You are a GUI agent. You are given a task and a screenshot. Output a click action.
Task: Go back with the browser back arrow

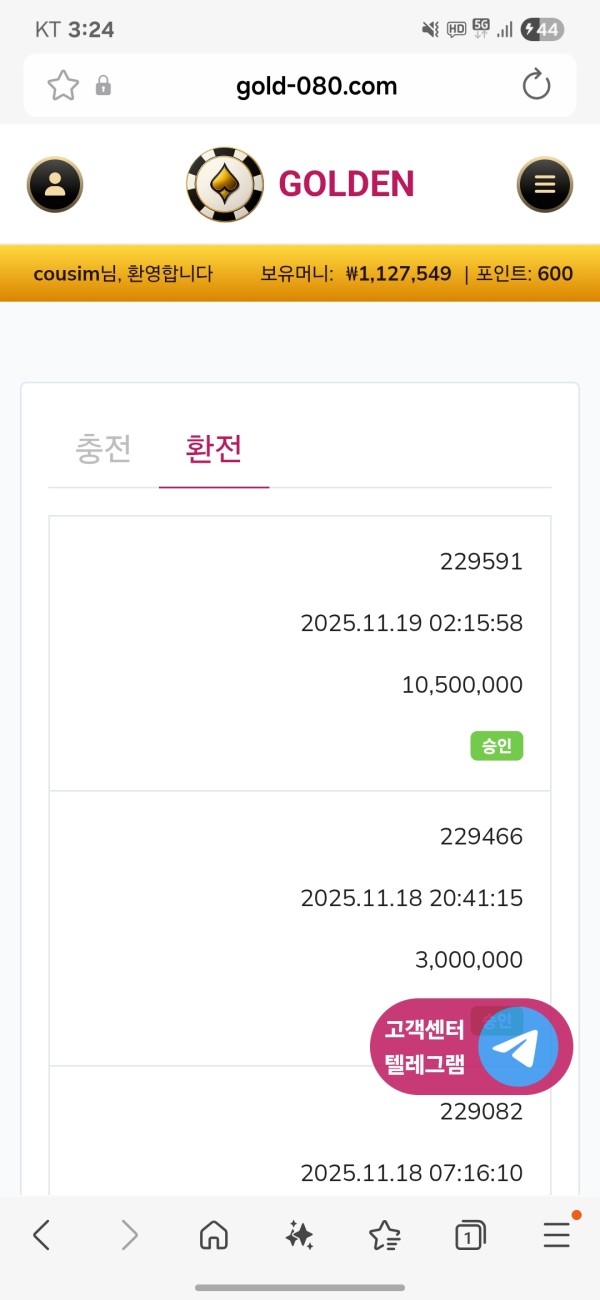(x=41, y=1236)
